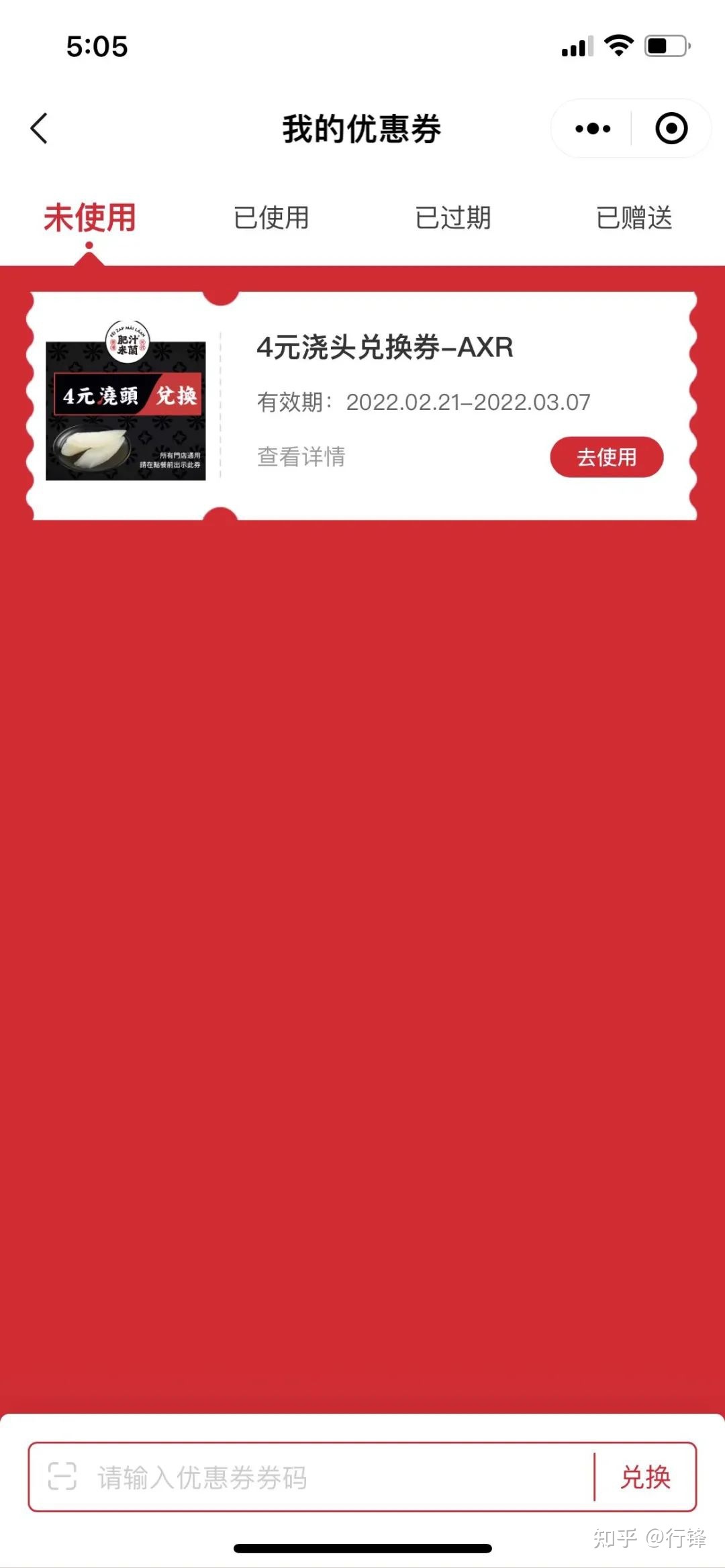Viewport: 725px width, 1568px height.
Task: Select the 未使用 tab
Action: [90, 218]
